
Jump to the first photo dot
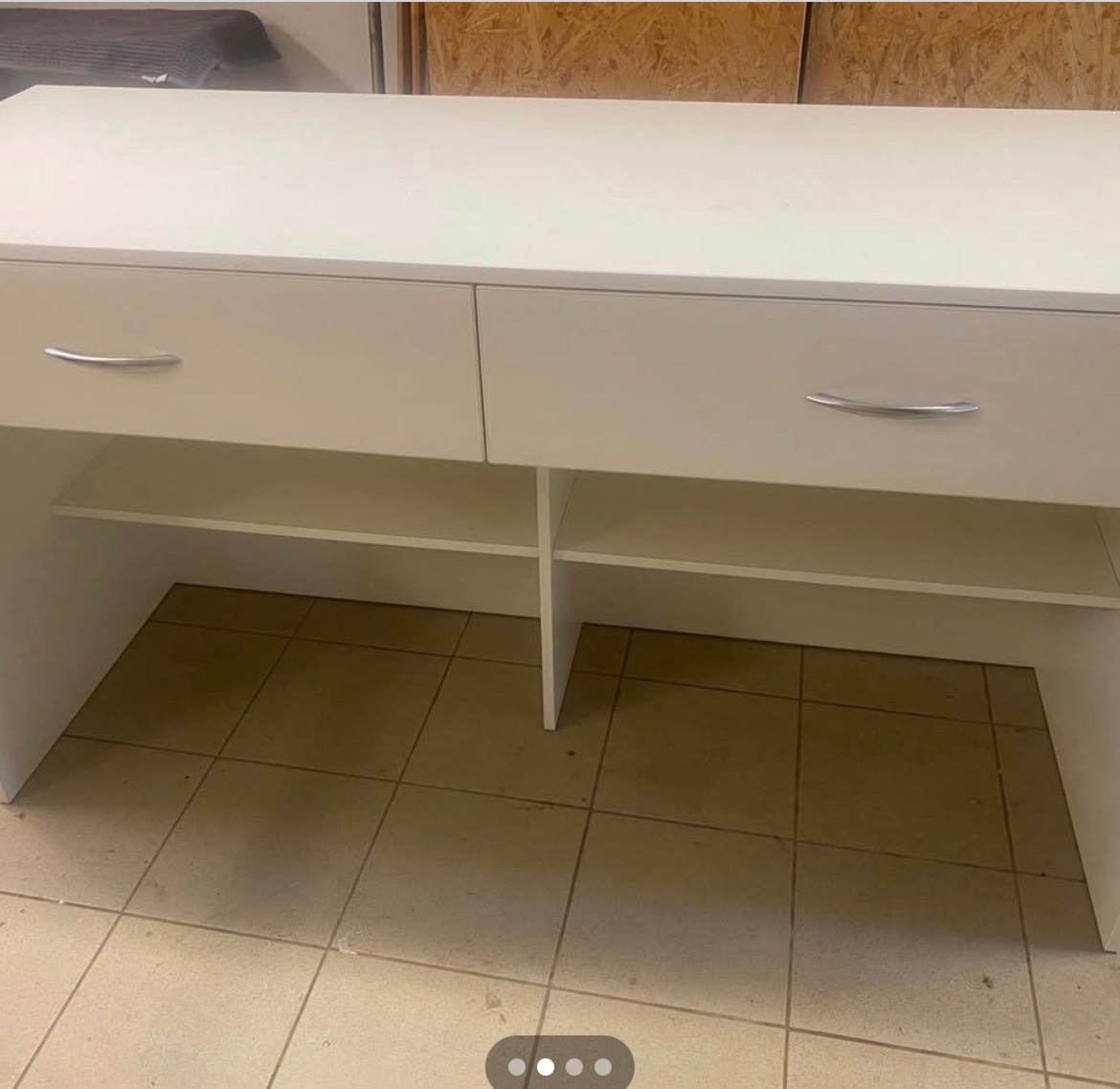[517, 1066]
